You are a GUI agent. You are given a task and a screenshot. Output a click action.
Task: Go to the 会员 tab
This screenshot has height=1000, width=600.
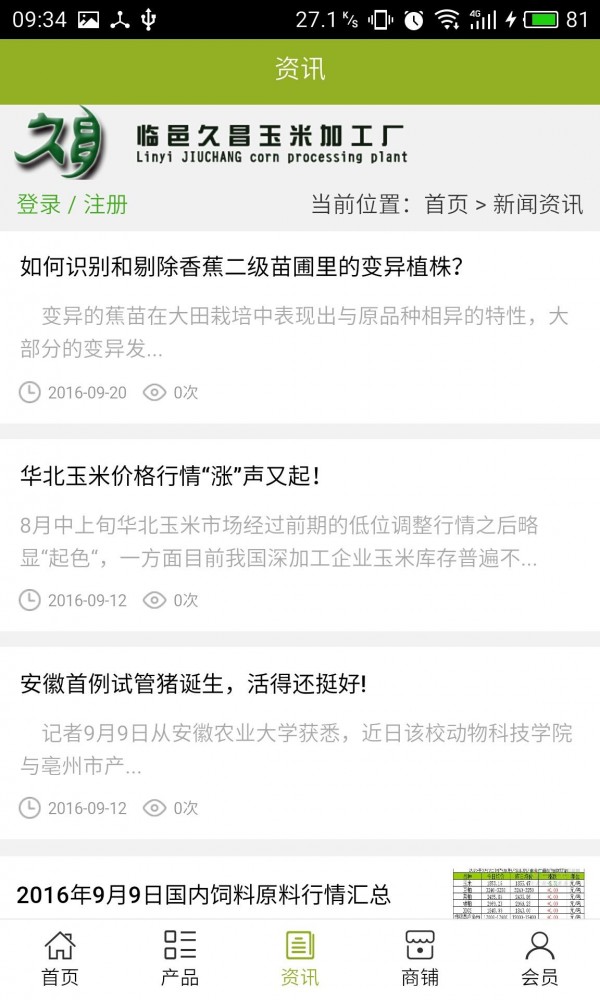(x=540, y=958)
